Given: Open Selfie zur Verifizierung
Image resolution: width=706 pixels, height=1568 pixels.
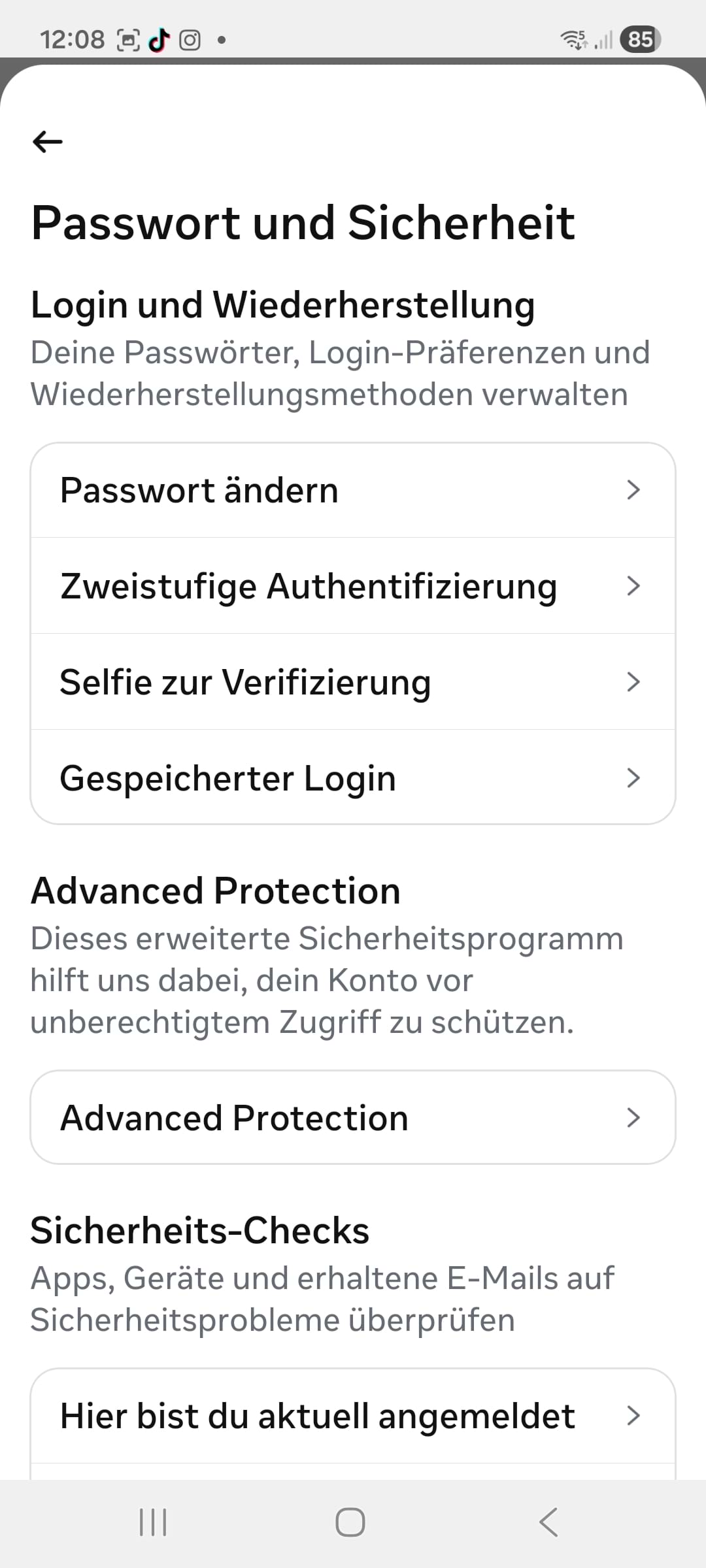Looking at the screenshot, I should point(353,682).
